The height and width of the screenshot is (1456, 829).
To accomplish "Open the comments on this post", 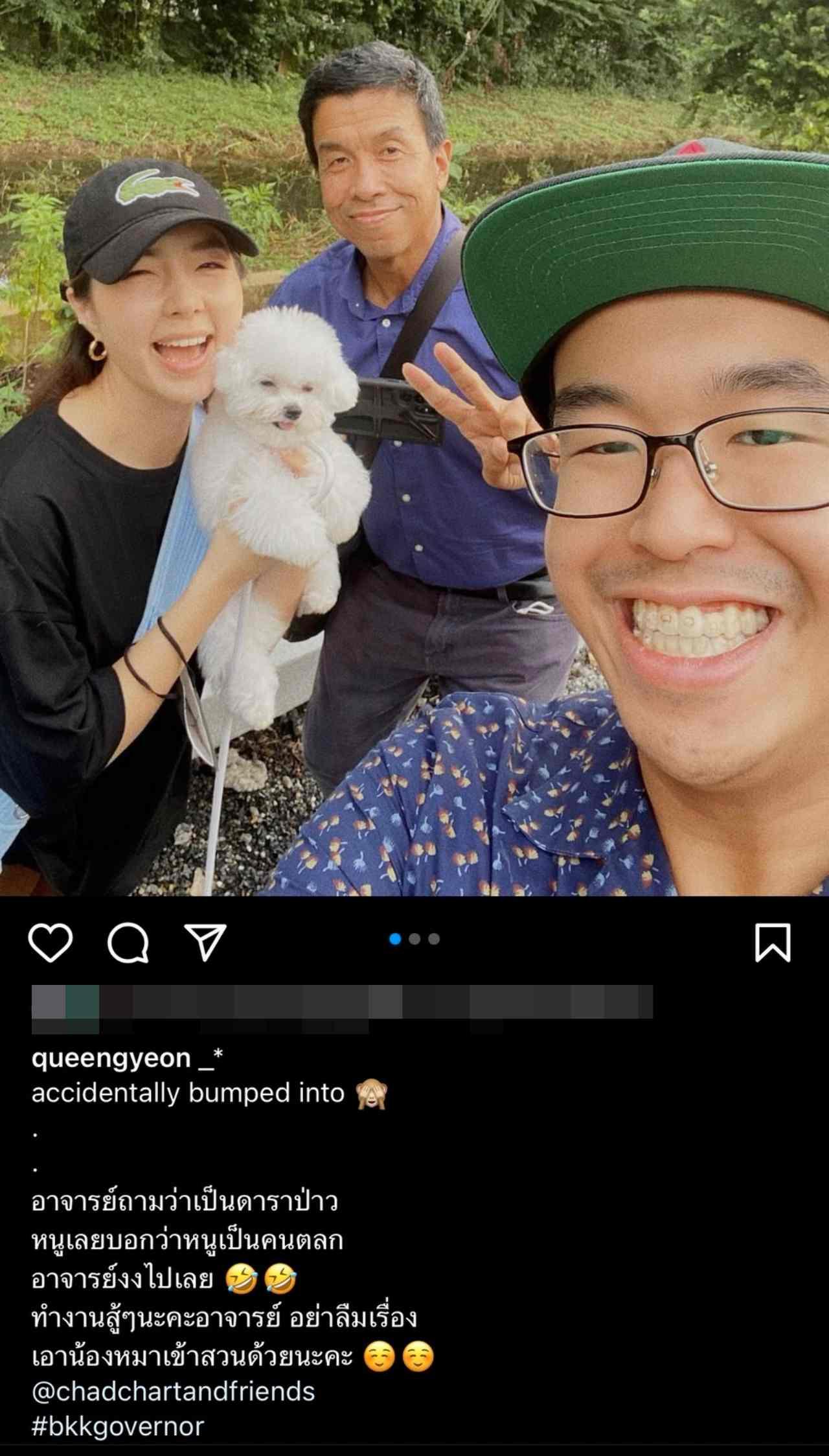I will pos(128,943).
